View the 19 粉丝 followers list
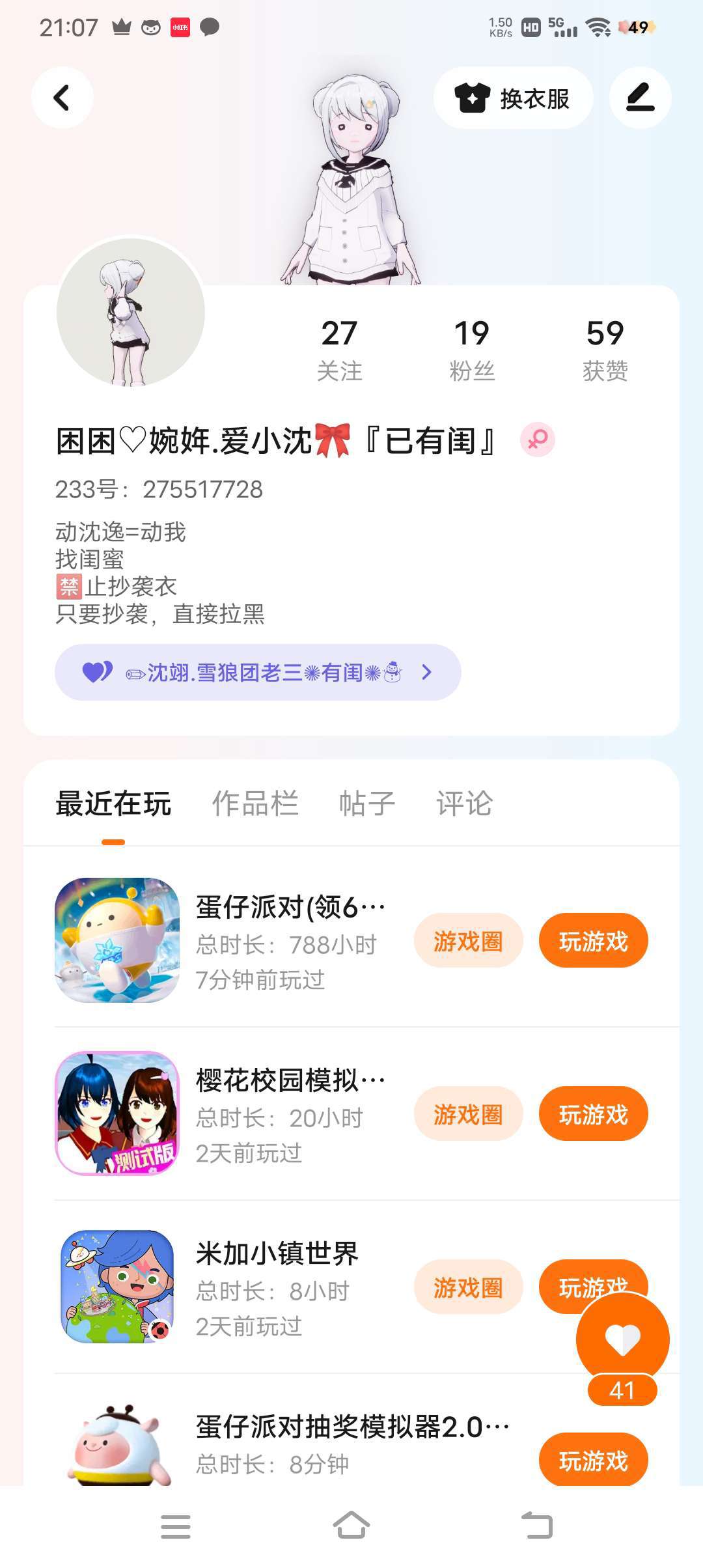703x1568 pixels. click(x=472, y=350)
